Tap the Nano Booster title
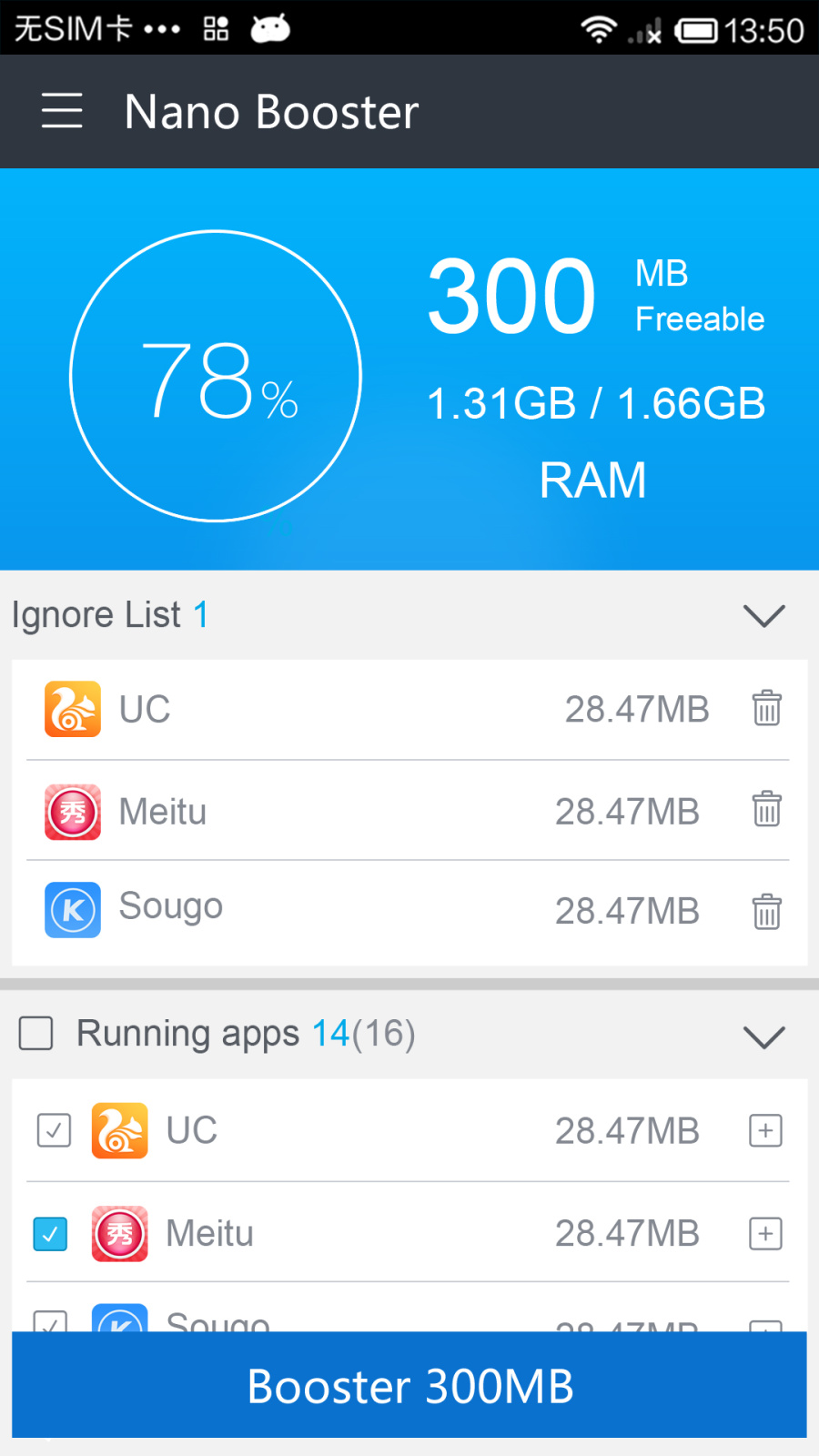819x1456 pixels. point(271,111)
